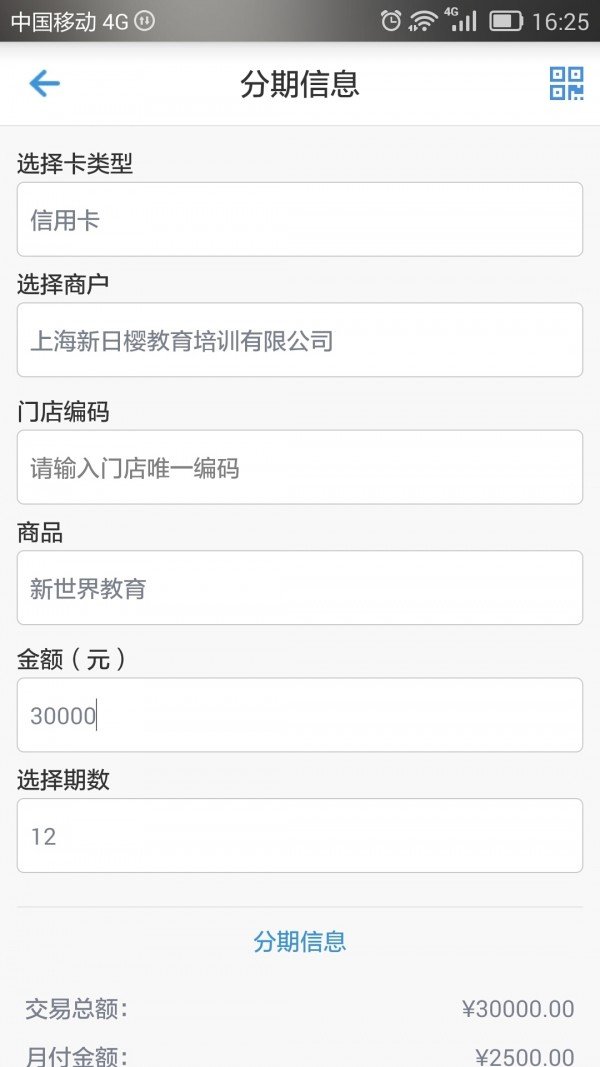Screen dimensions: 600x1067
Task: Open the card type selector showing 信用卡
Action: coord(300,219)
